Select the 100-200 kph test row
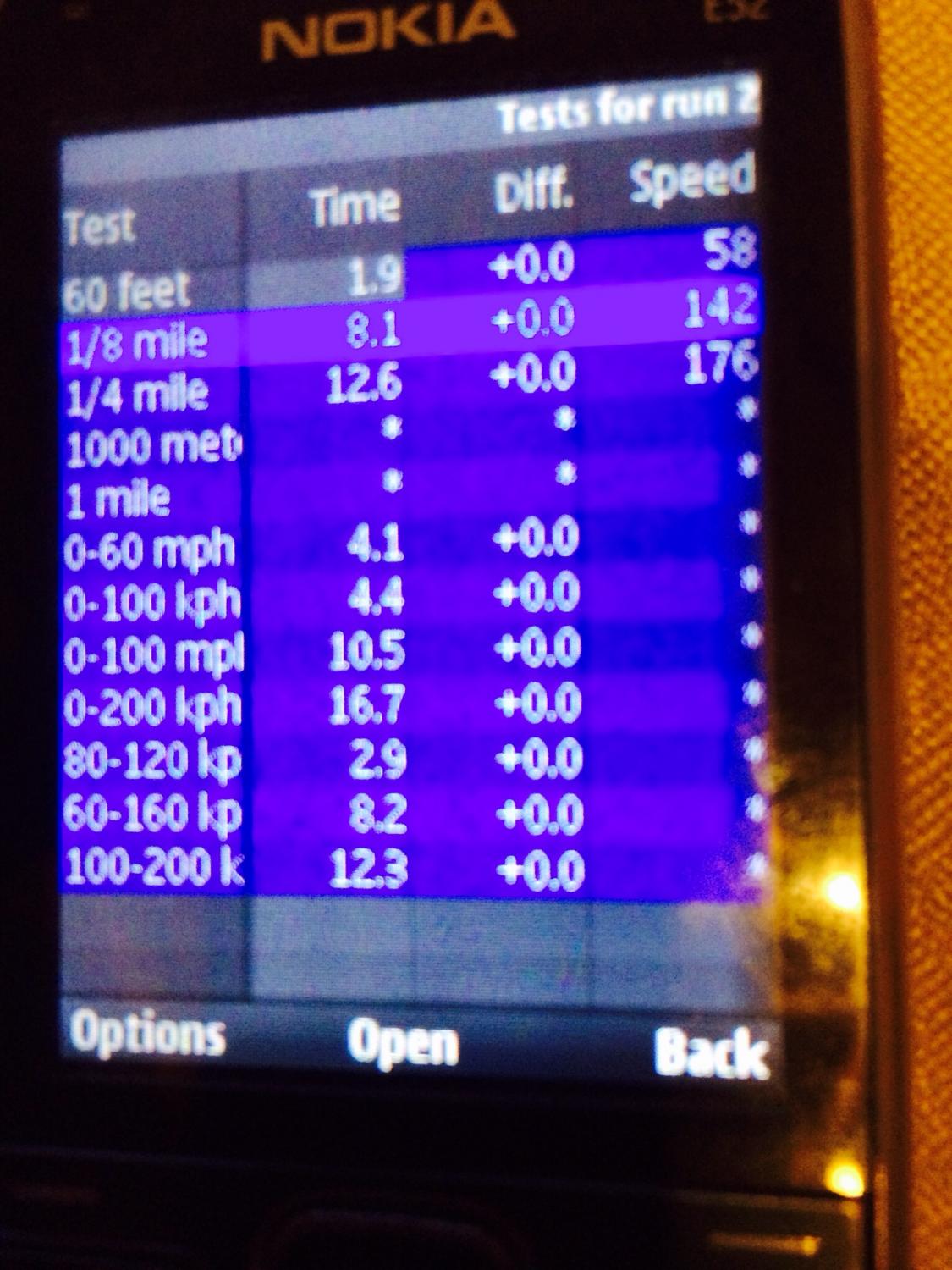 click(154, 866)
